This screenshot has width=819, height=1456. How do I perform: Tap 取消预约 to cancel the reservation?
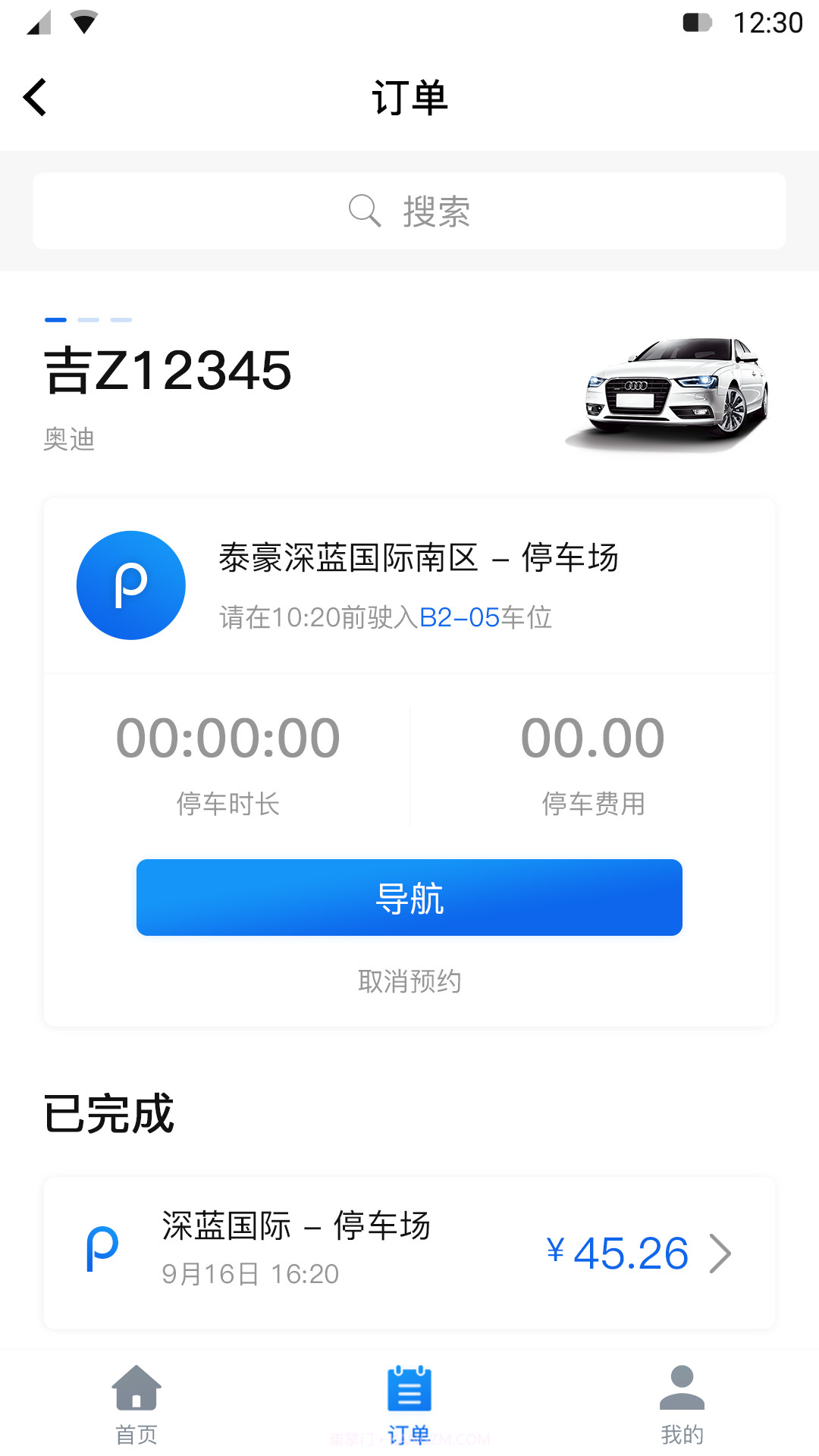(x=409, y=981)
